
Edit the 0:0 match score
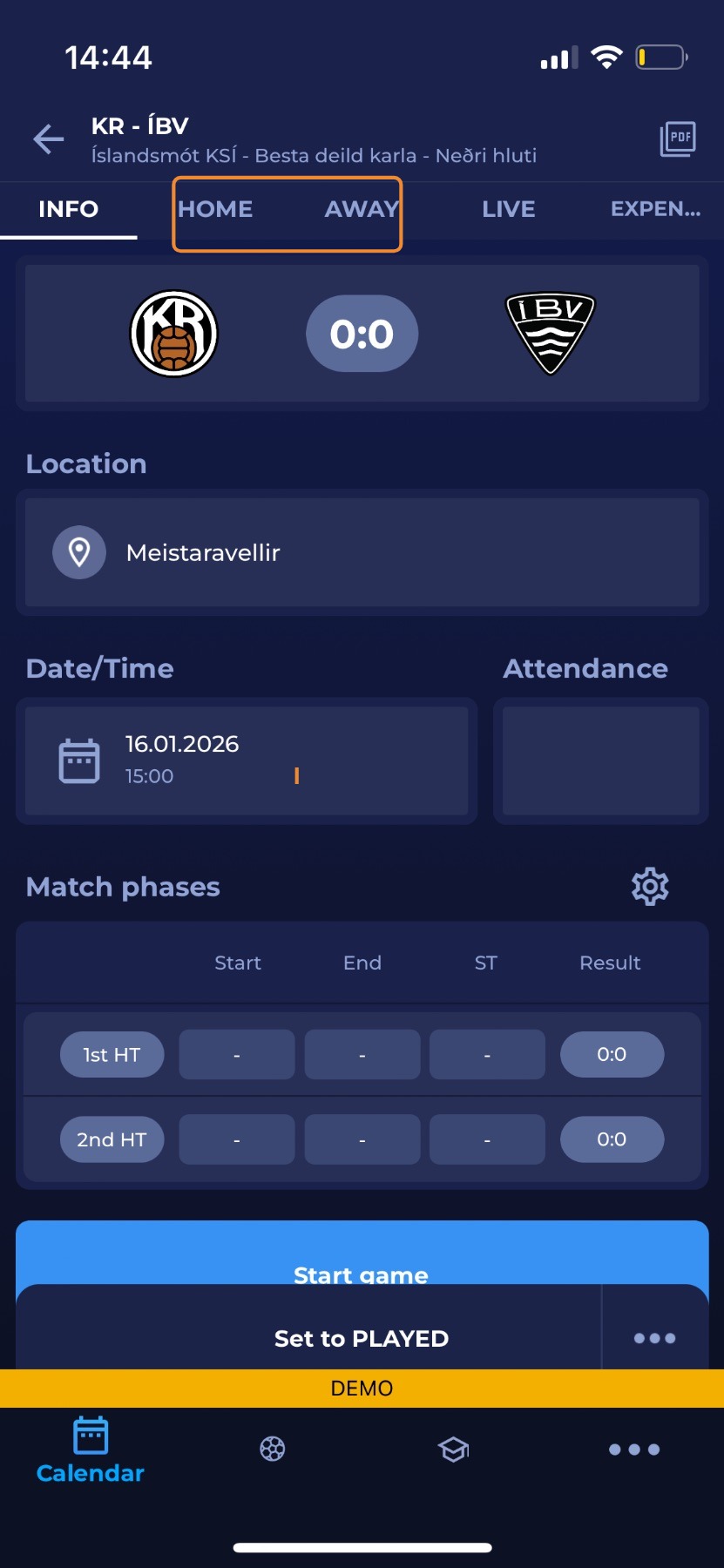tap(362, 334)
